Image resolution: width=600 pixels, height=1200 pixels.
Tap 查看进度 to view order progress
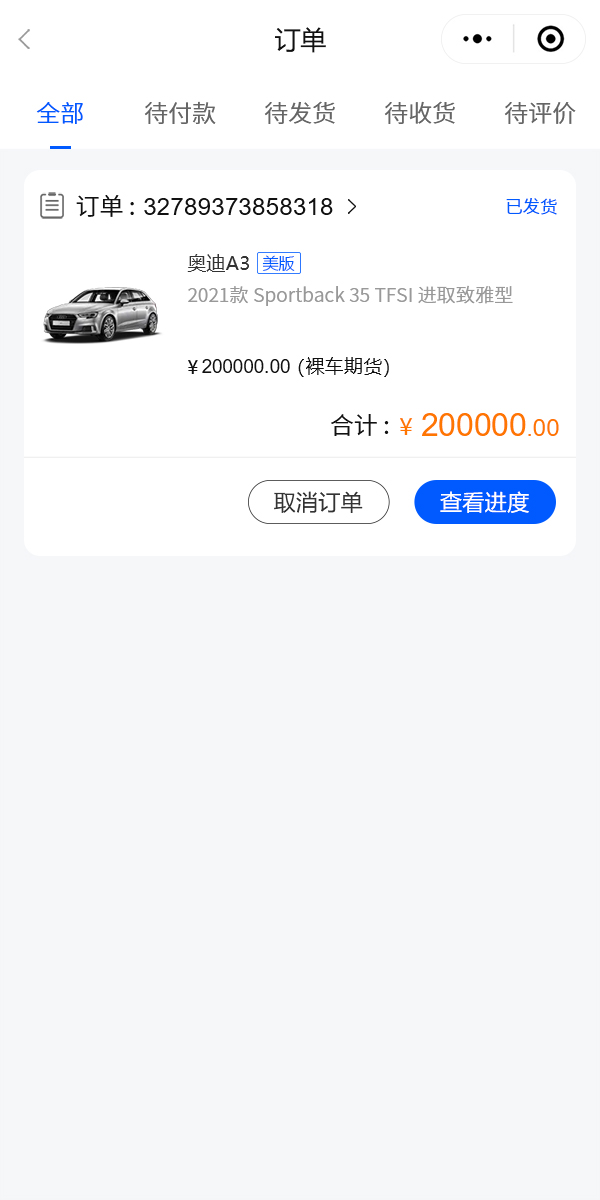485,502
